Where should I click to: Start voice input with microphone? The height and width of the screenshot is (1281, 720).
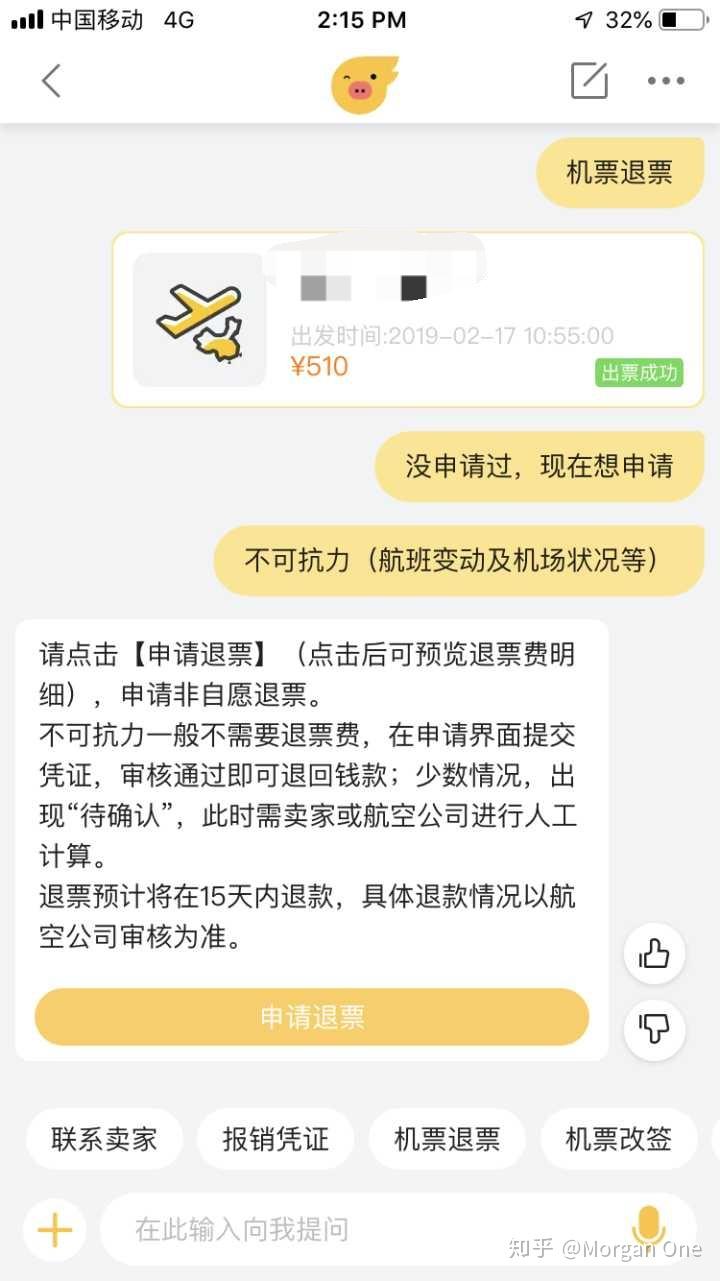click(x=649, y=1227)
